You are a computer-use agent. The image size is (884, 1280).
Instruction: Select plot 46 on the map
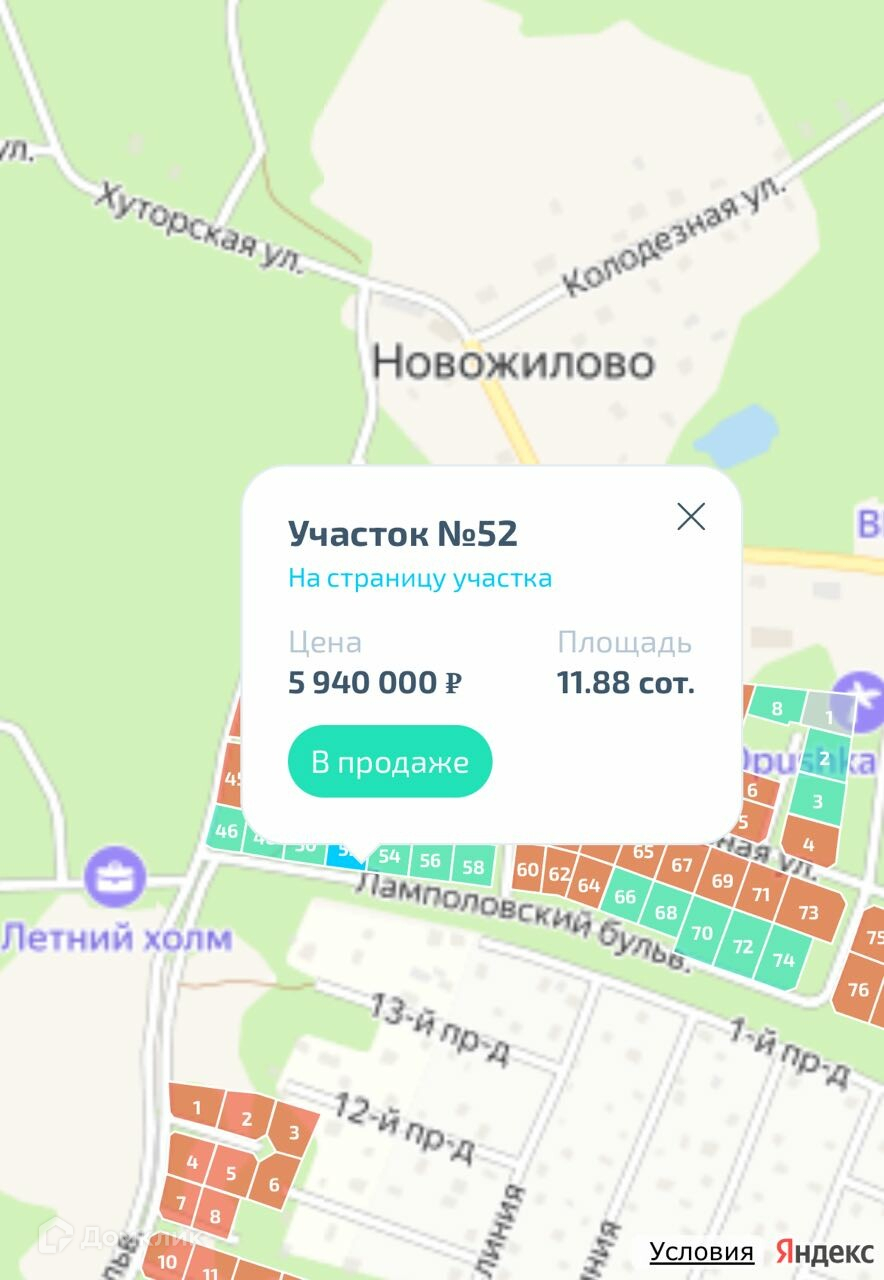pyautogui.click(x=227, y=831)
